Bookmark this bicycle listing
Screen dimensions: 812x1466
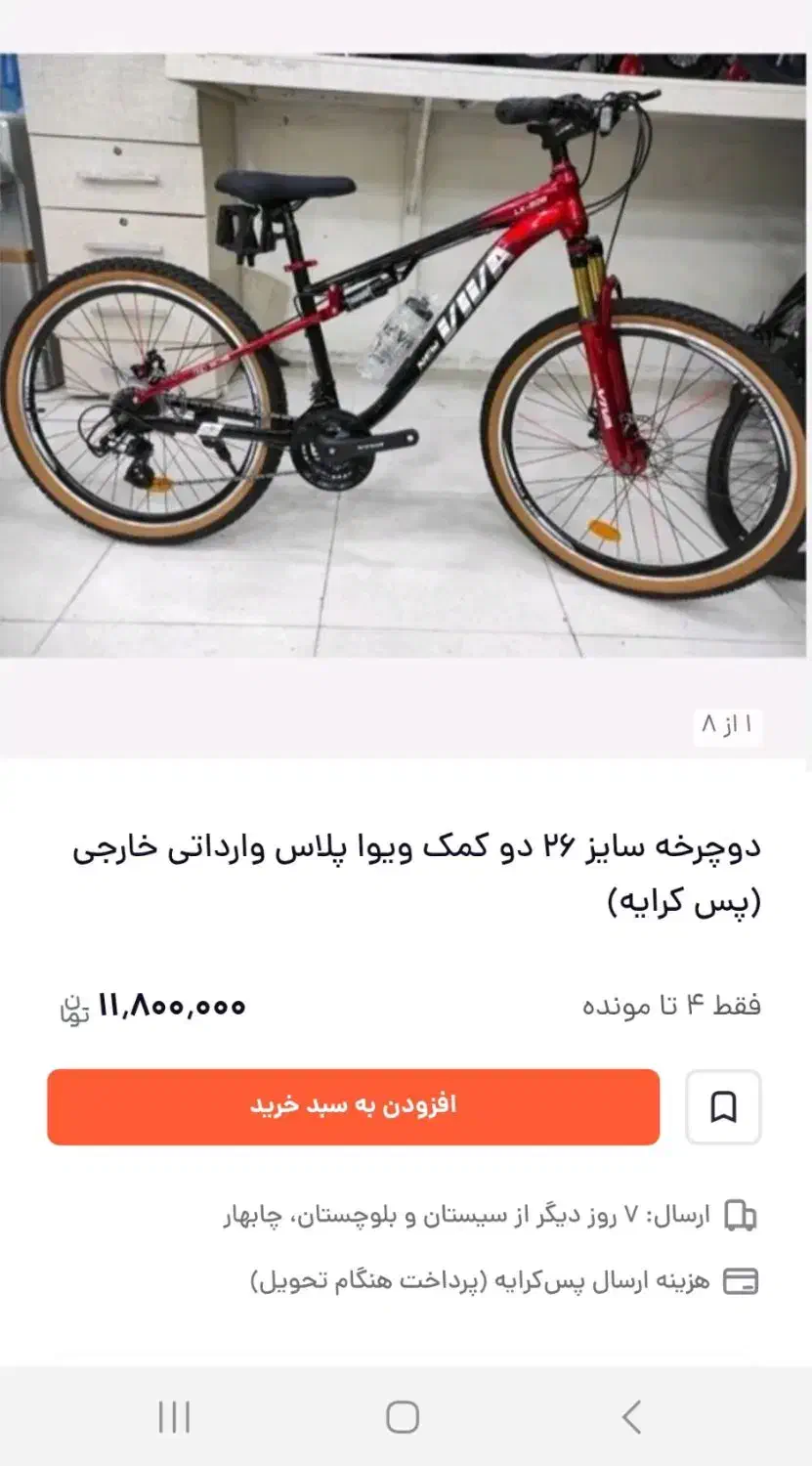pyautogui.click(x=723, y=1107)
